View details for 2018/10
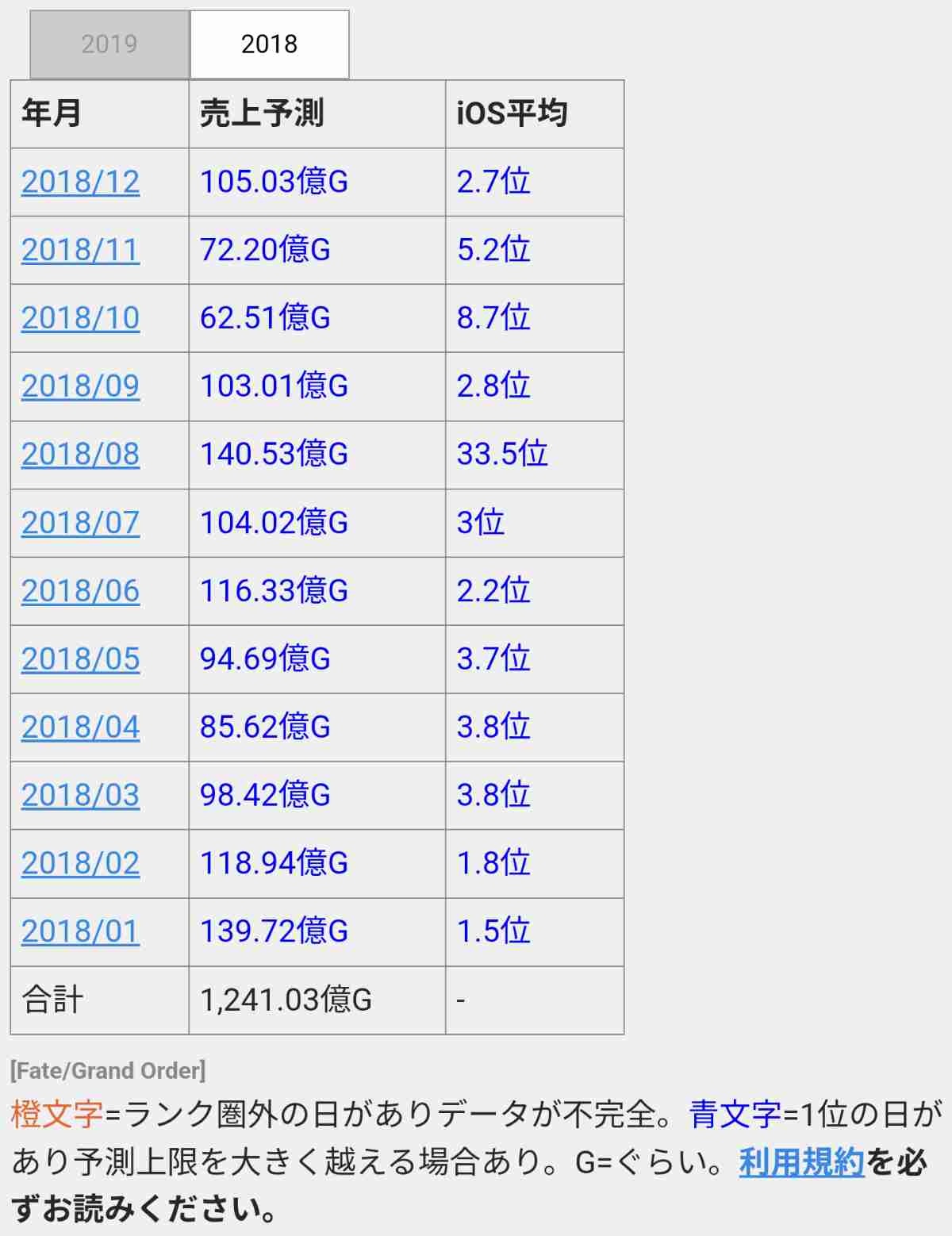Viewport: 952px width, 1236px height. (80, 318)
